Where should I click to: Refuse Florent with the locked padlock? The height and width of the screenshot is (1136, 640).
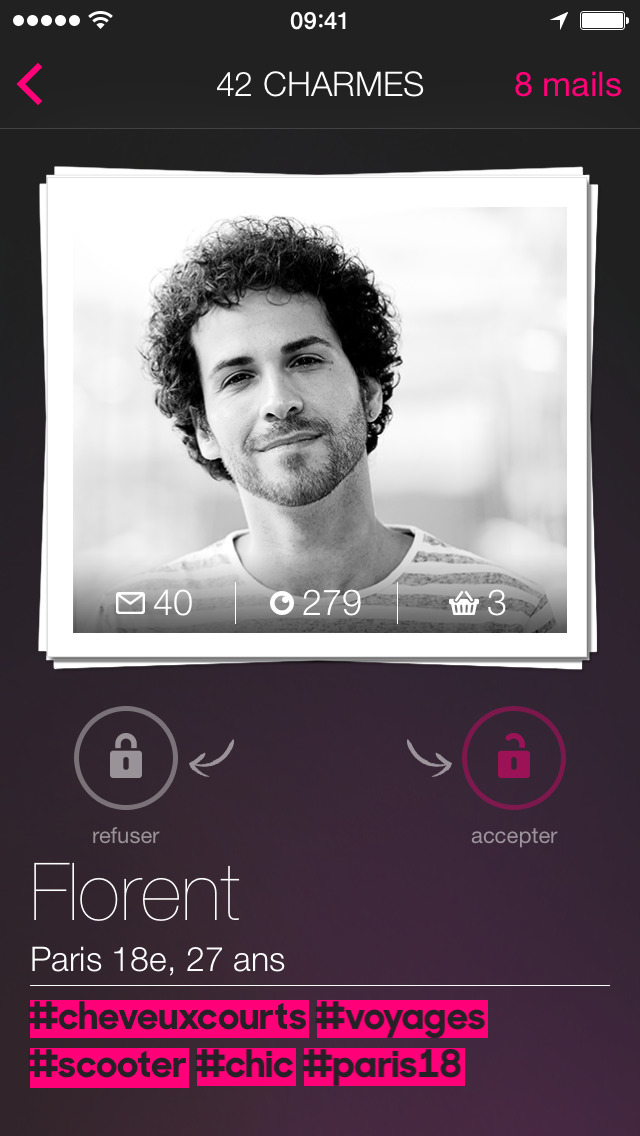pos(126,757)
